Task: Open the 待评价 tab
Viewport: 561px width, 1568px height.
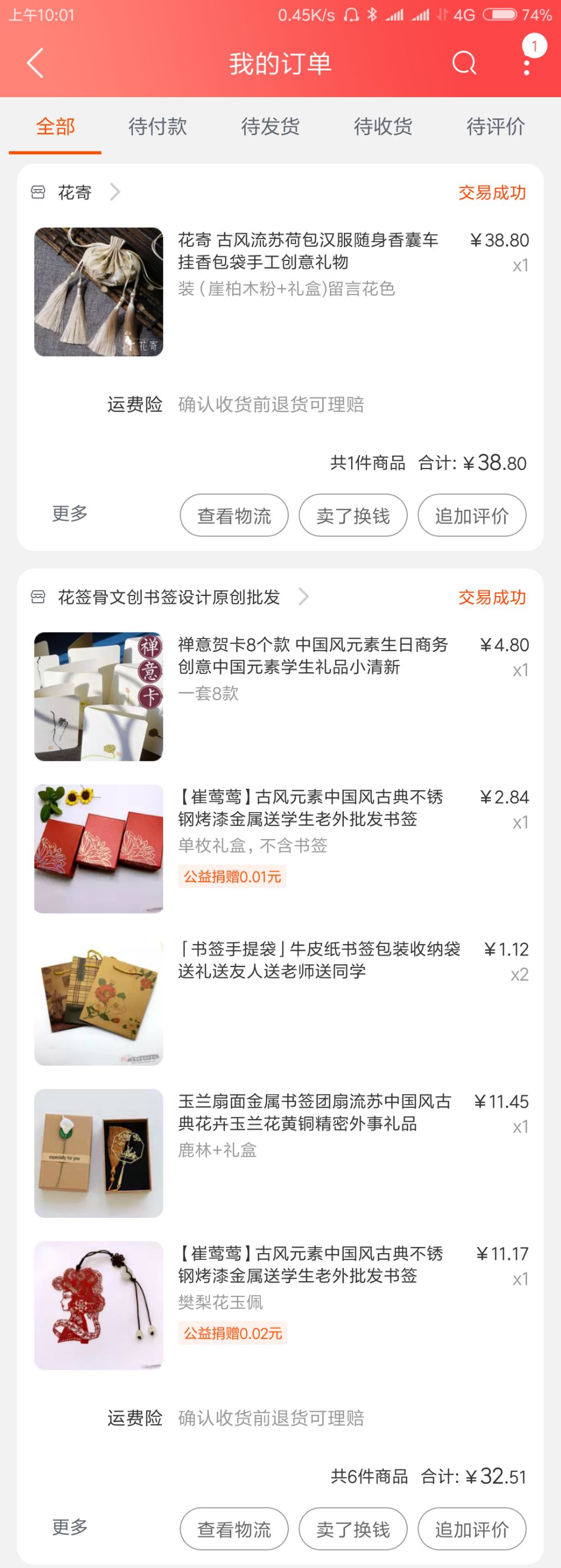Action: (x=495, y=127)
